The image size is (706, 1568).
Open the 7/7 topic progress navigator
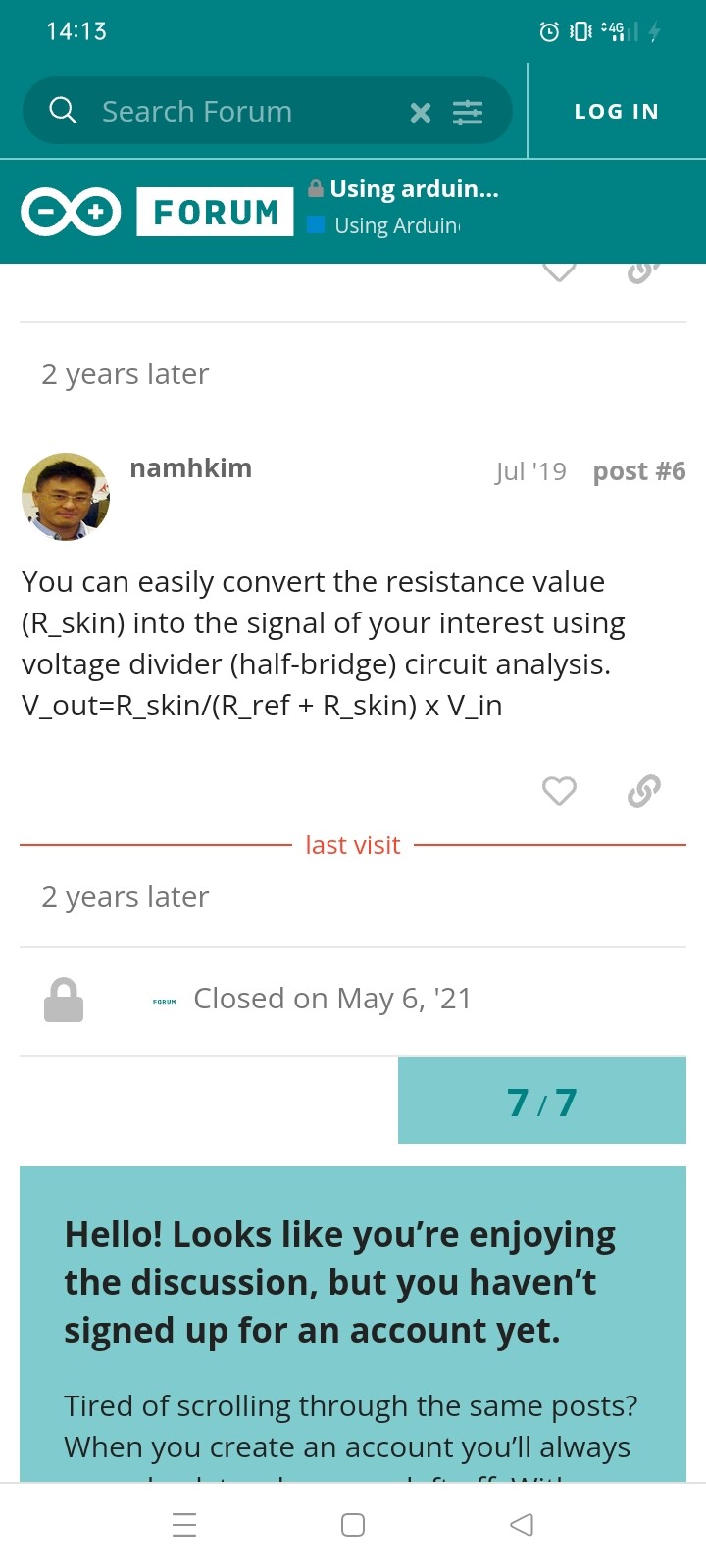pos(542,1102)
